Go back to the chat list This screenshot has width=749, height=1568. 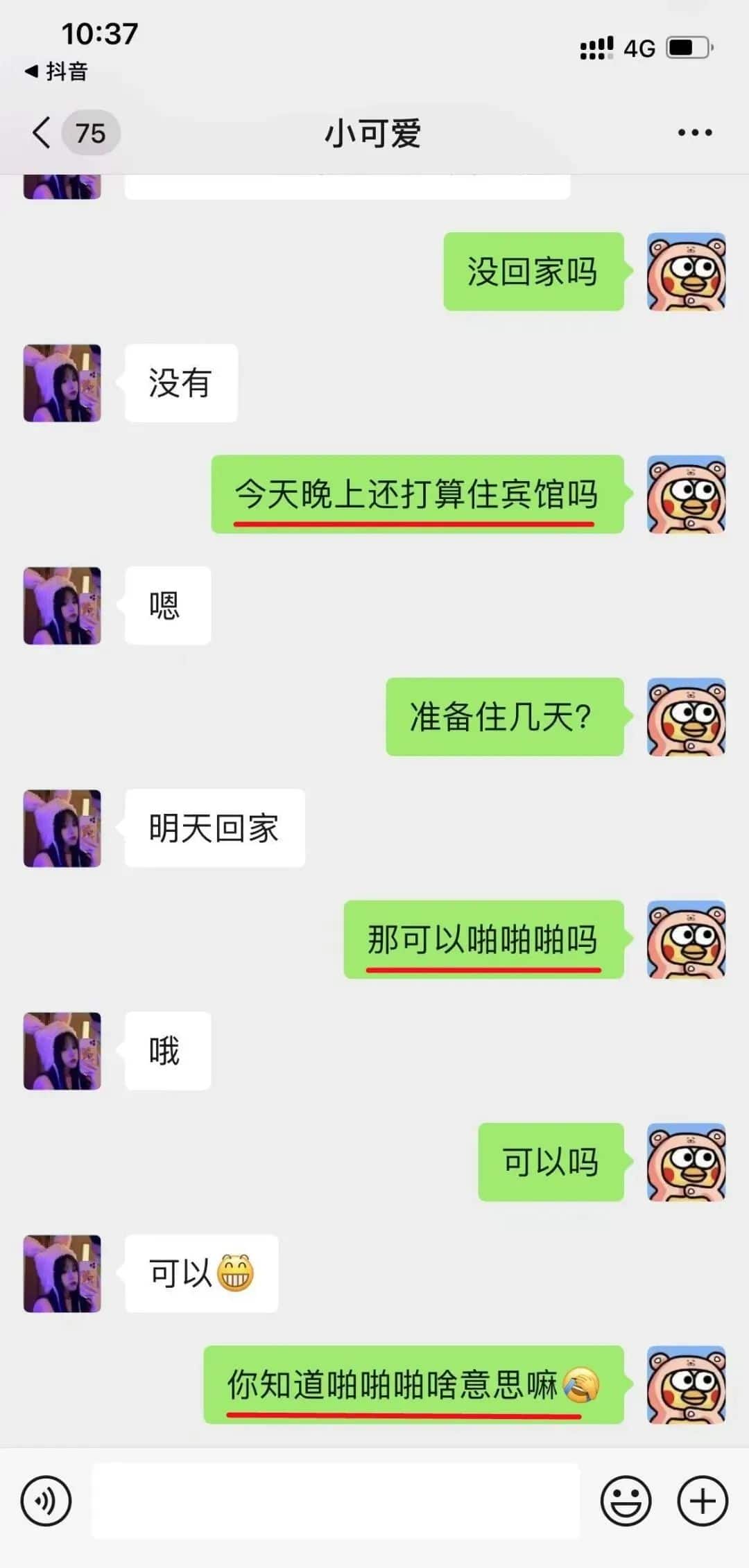43,132
